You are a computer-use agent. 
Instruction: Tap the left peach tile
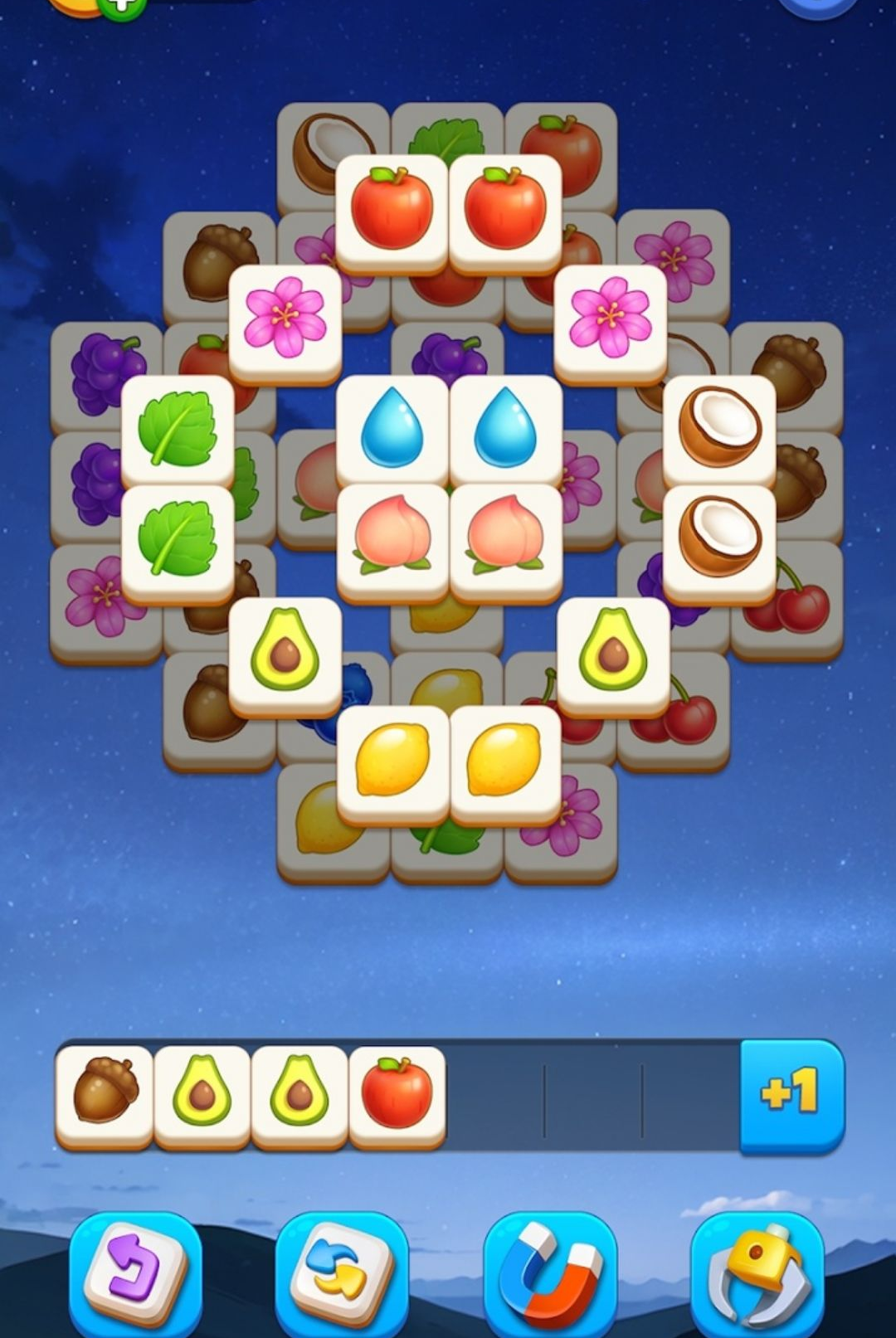[x=392, y=542]
